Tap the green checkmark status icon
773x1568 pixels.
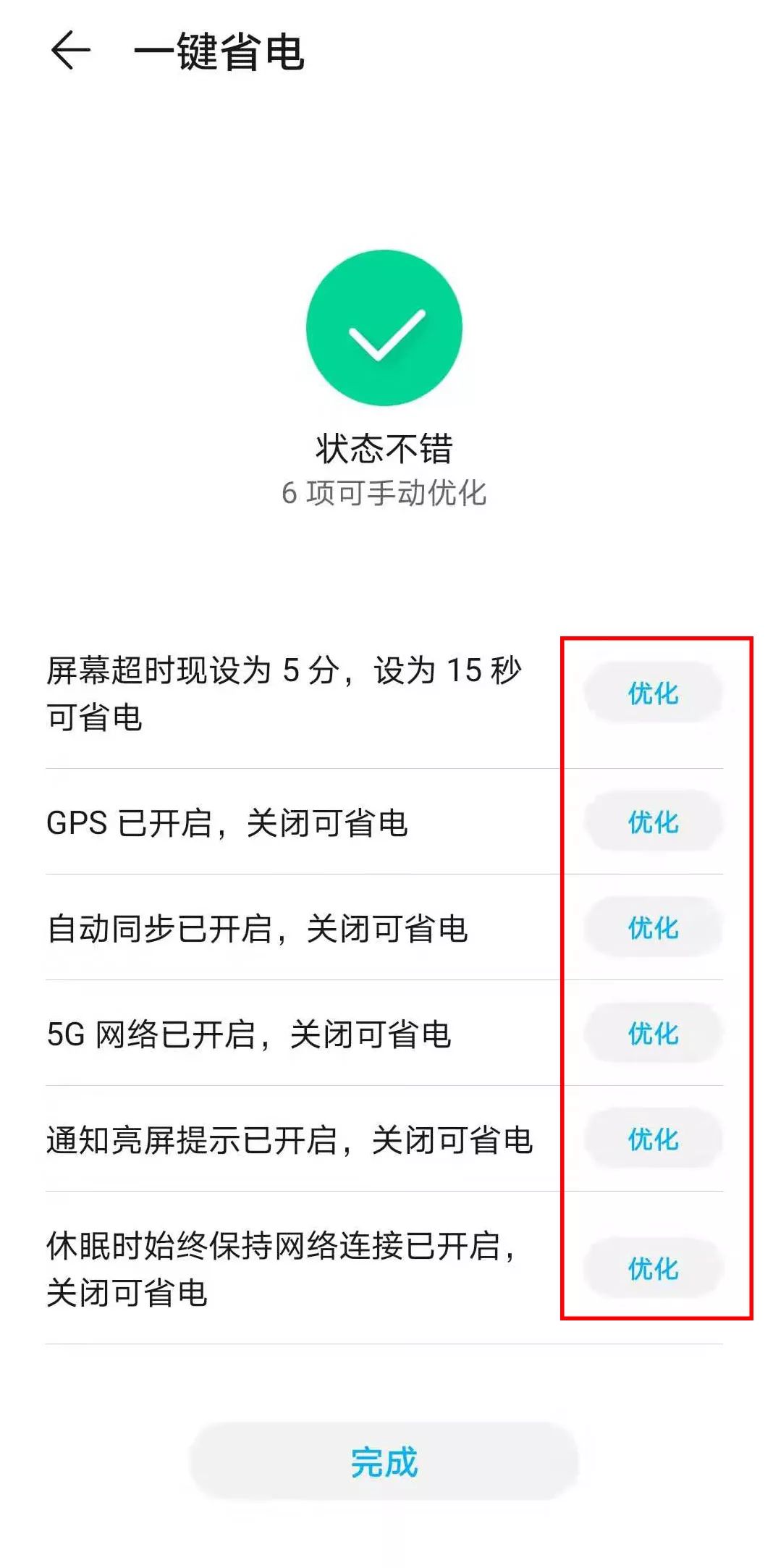coord(384,325)
